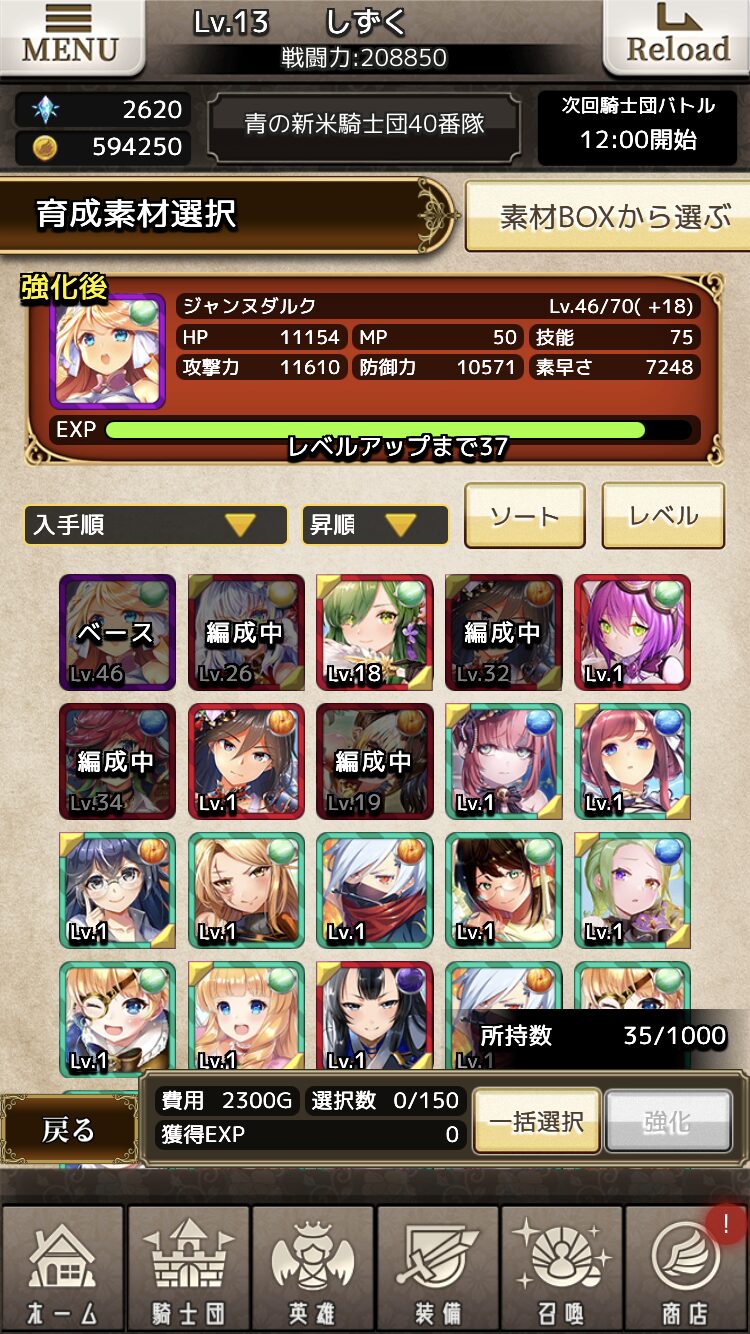Open the 昇順 ascending-order dropdown
Screen dimensions: 750x1334
click(374, 525)
